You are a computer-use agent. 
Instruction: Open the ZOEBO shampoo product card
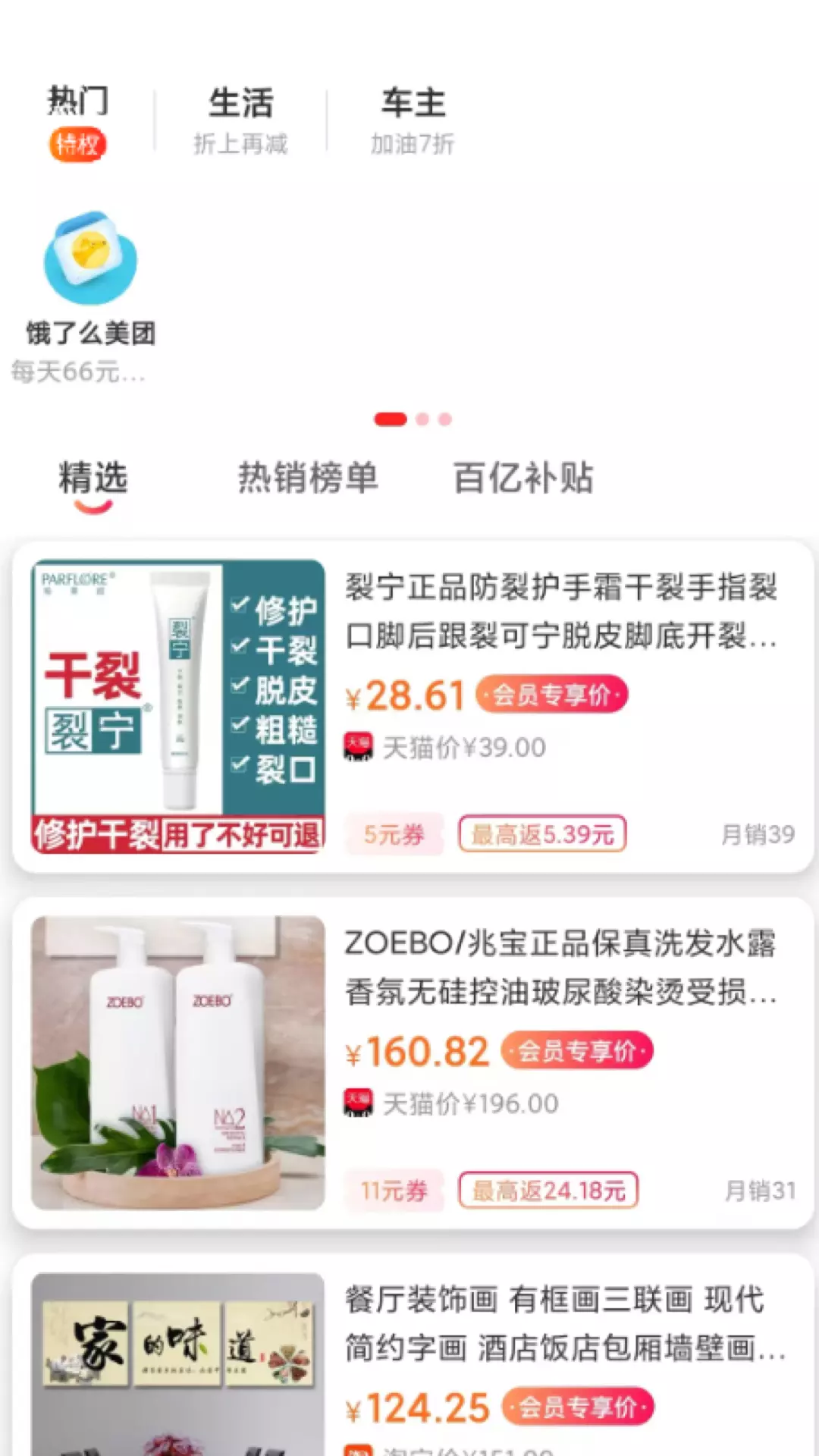(413, 1063)
